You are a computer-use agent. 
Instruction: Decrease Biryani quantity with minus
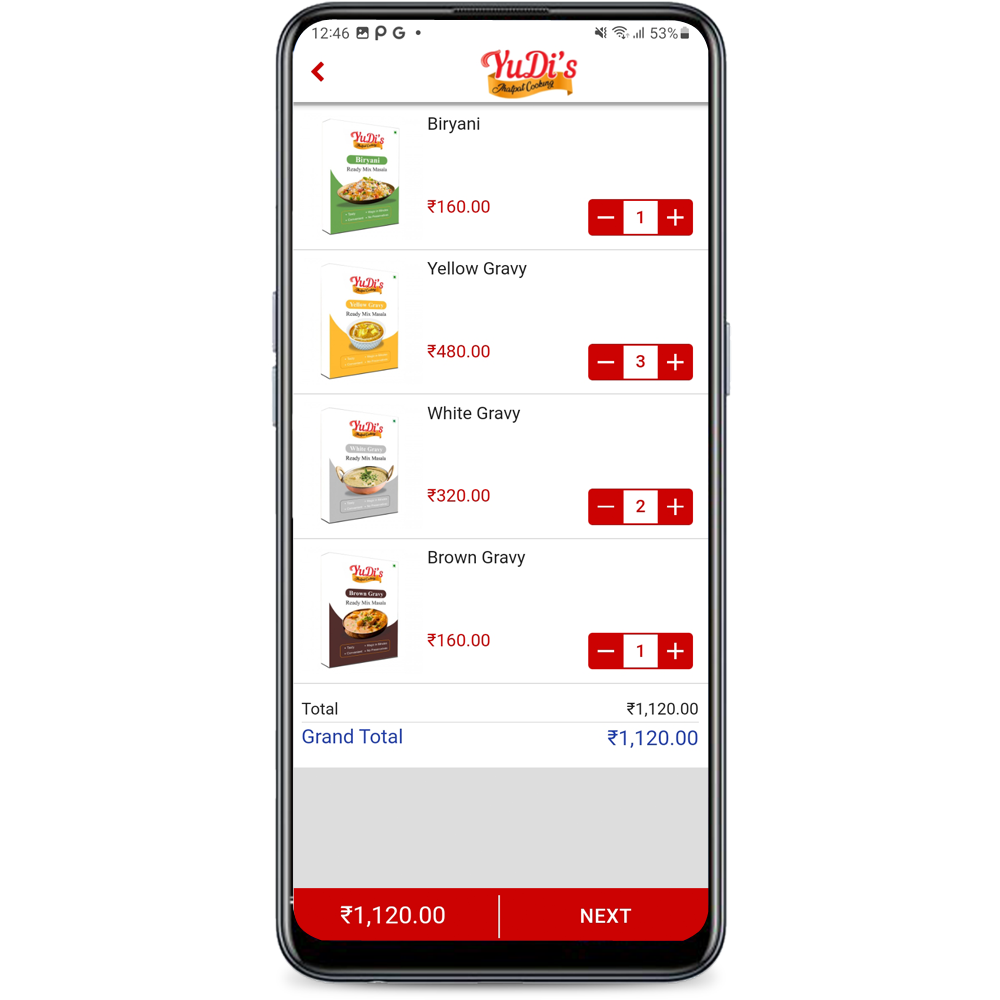click(606, 218)
